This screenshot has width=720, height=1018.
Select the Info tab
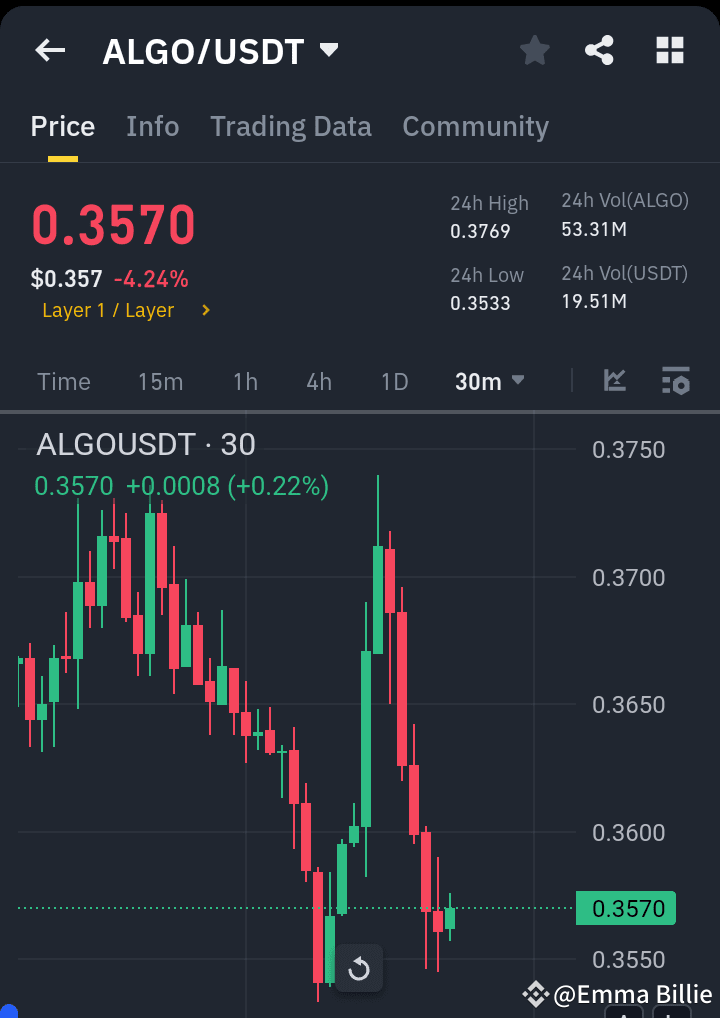click(x=152, y=126)
